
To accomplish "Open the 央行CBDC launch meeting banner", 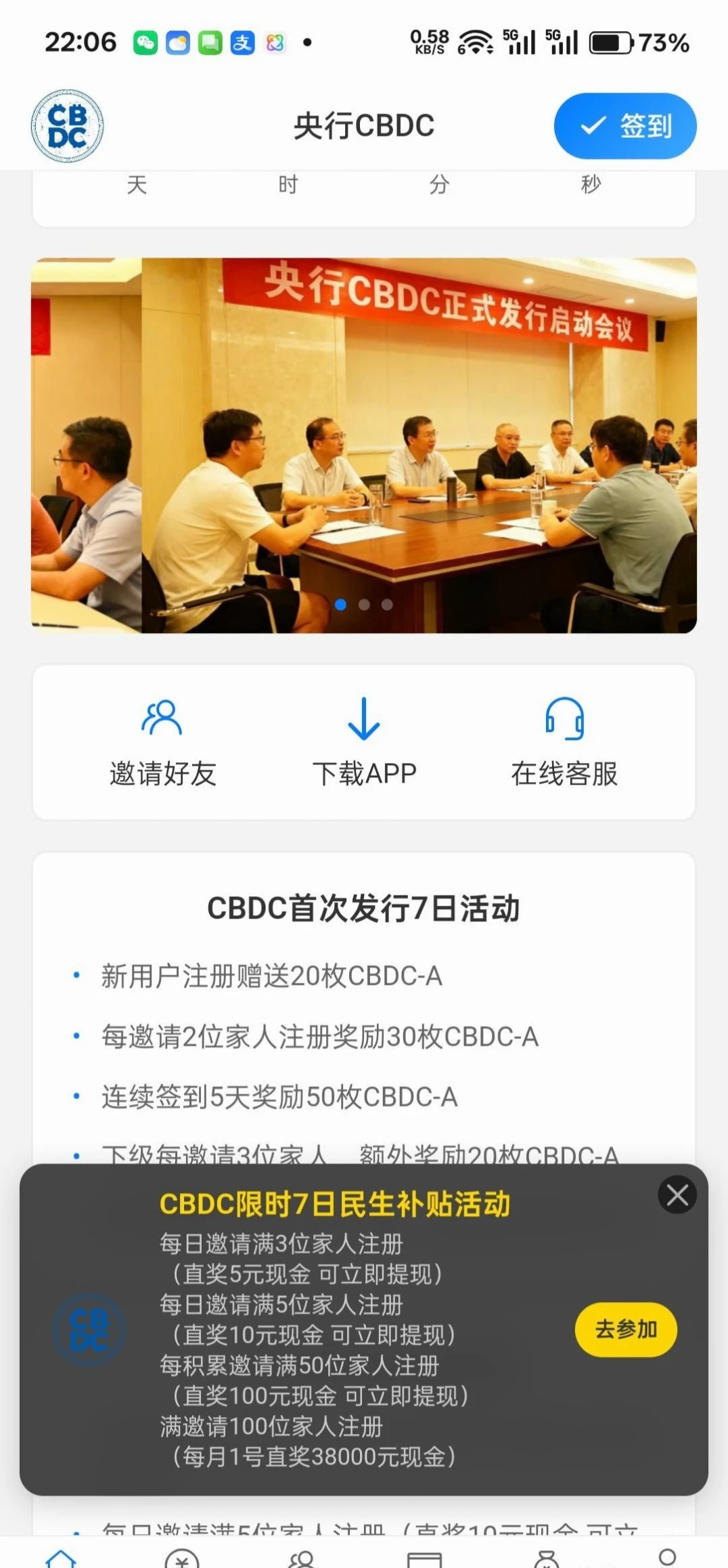I will pos(364,445).
